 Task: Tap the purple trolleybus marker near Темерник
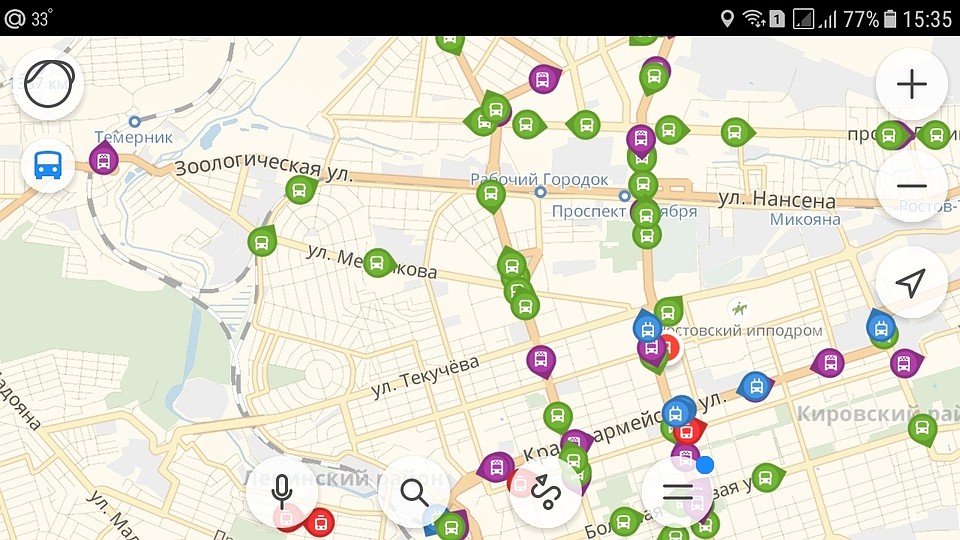click(103, 159)
